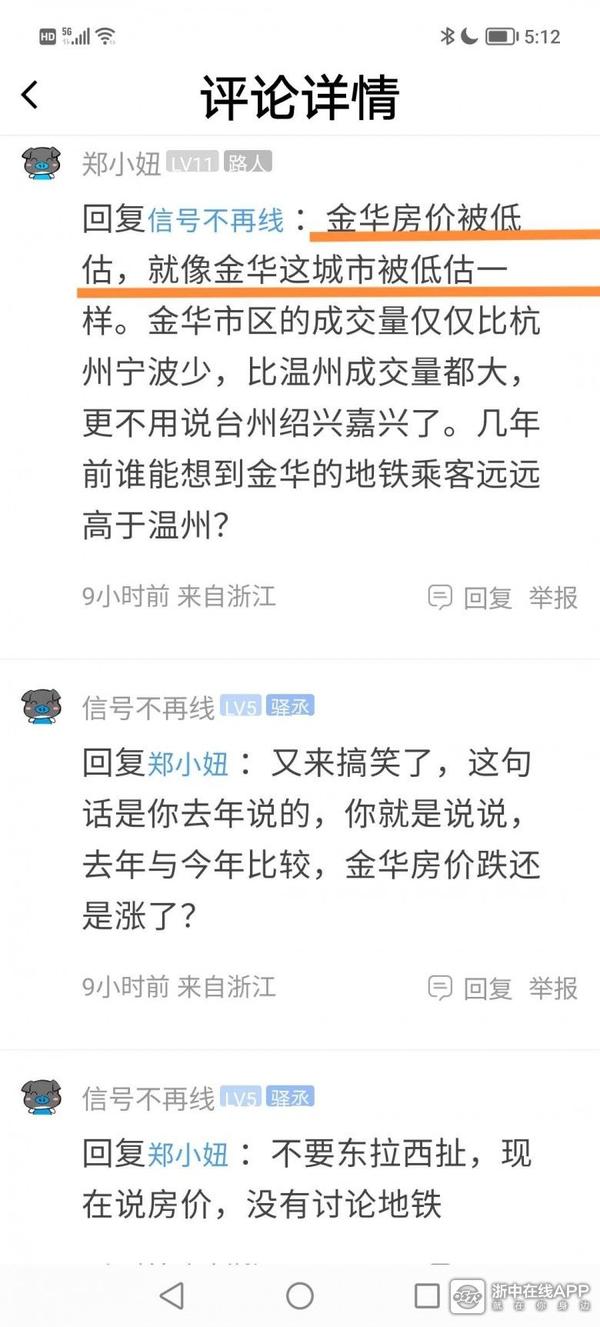Screen dimensions: 600x1327
Task: Tap the blue 信号不再线 mention in 郑小妞's comment
Action: click(x=215, y=220)
